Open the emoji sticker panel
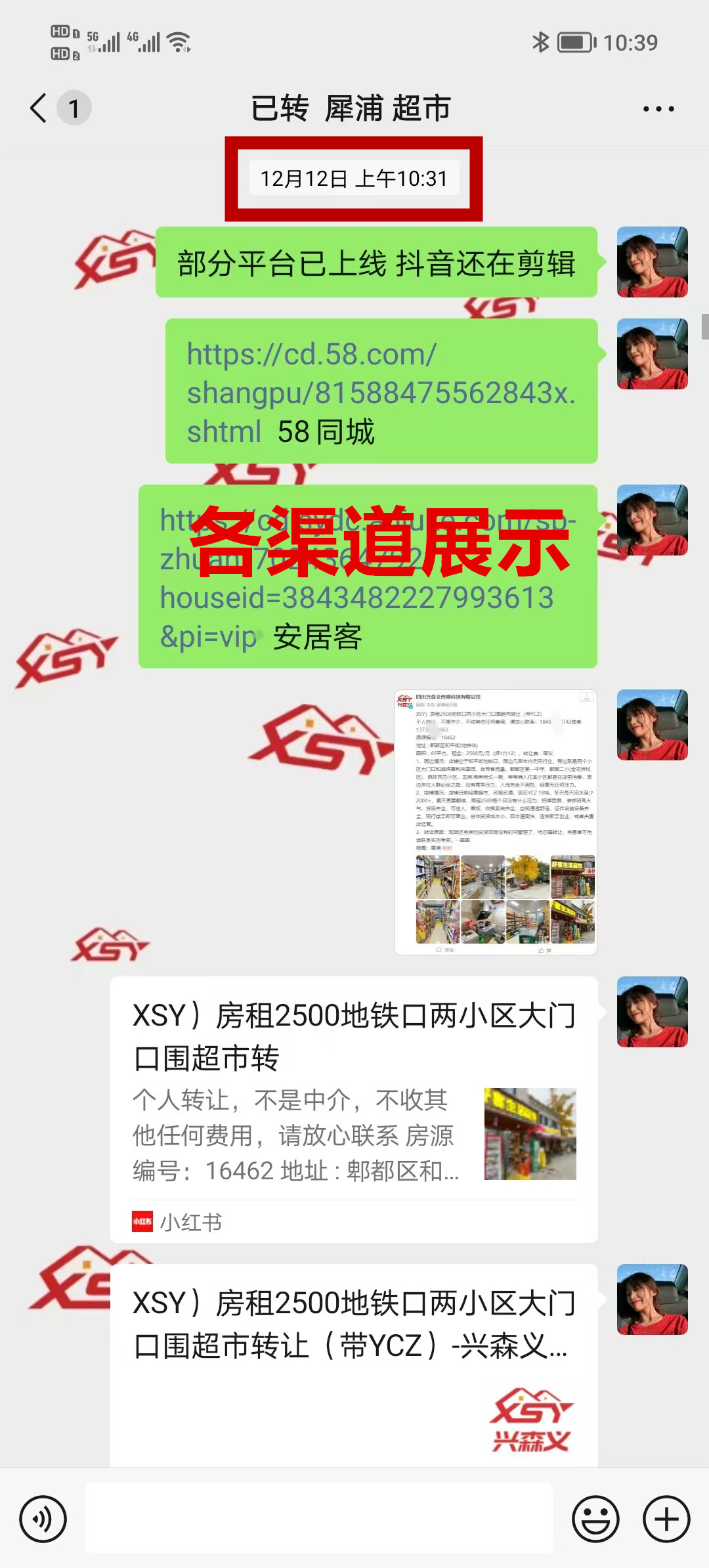 (595, 1519)
